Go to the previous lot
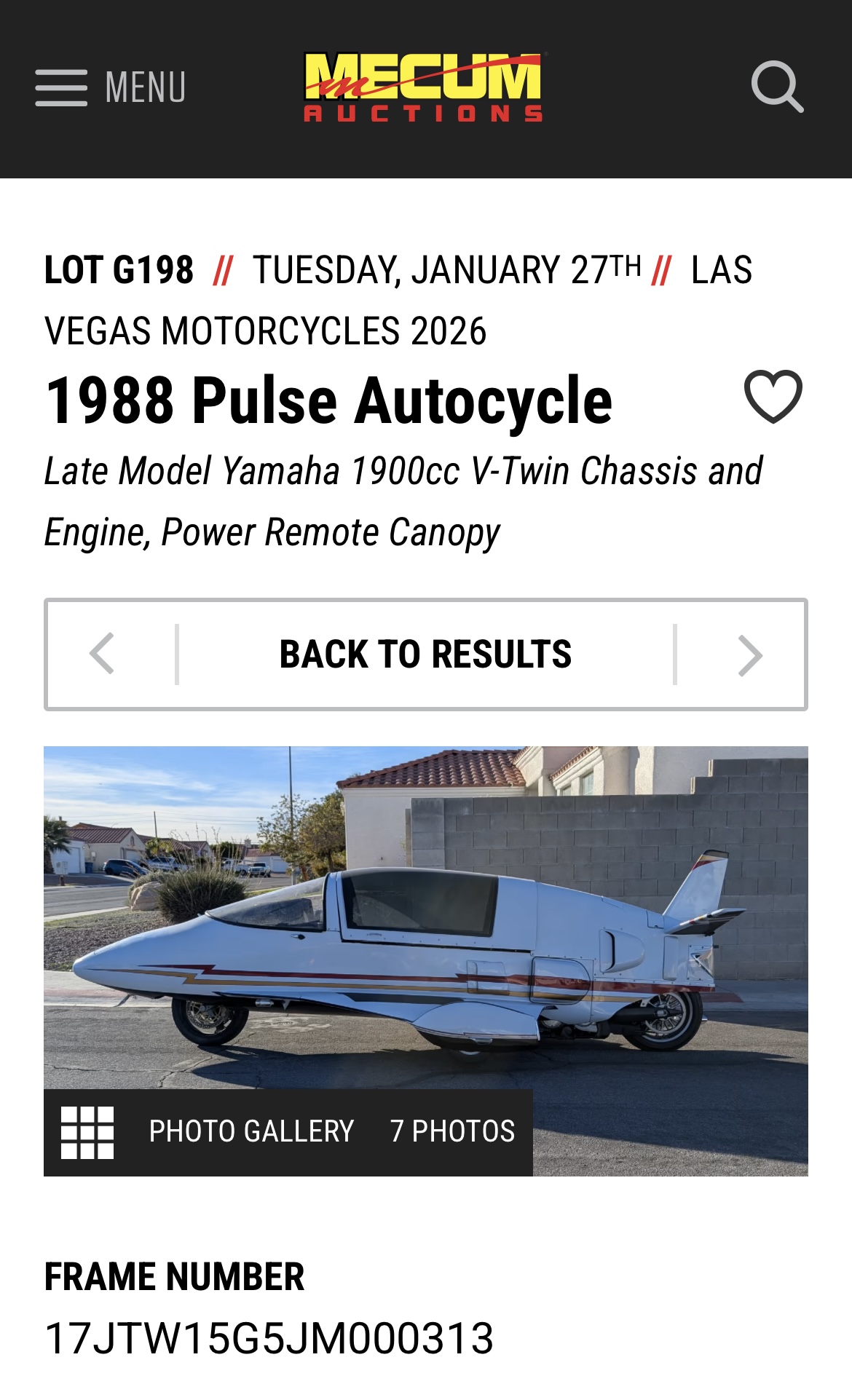Screen dimensions: 852x1400 (x=103, y=654)
